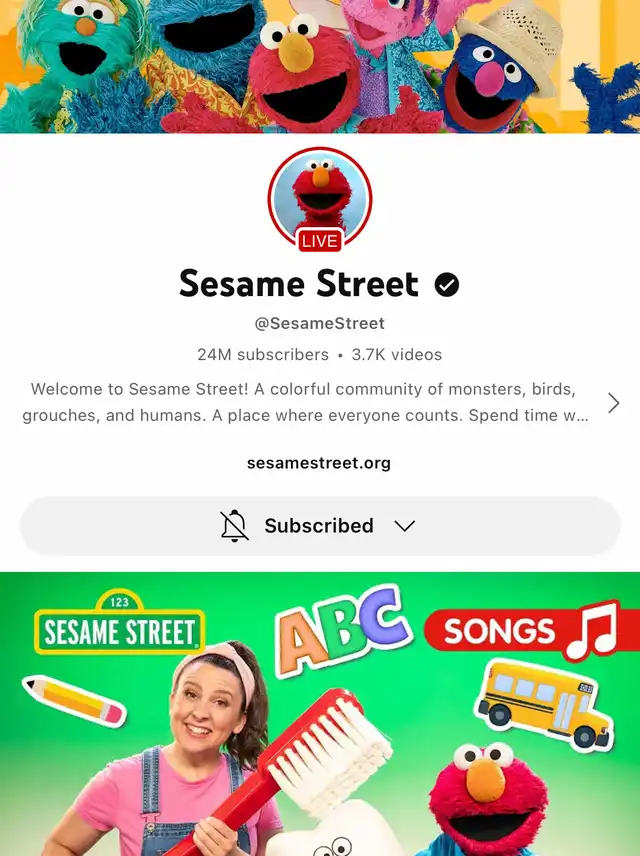Open the Subscribed notification options dropdown
Screen dimensions: 640x856
pos(320,526)
